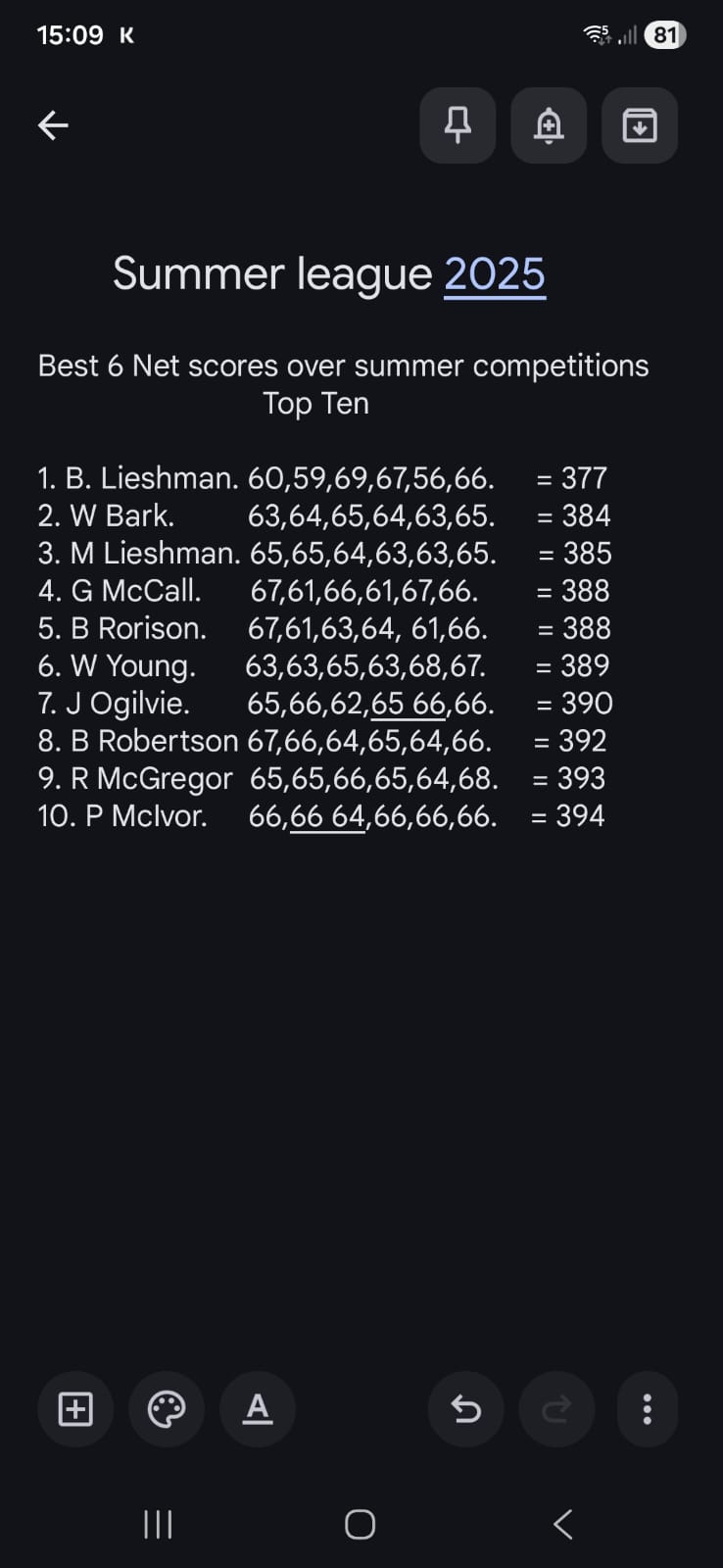This screenshot has width=723, height=1568.
Task: Open text formatting options
Action: [258, 1409]
